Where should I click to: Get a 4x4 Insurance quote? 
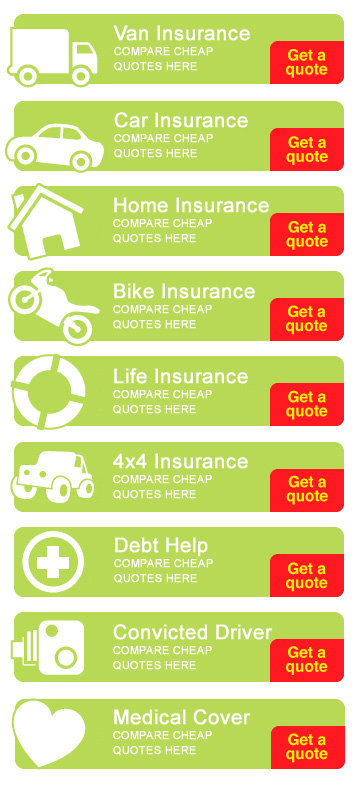point(307,490)
